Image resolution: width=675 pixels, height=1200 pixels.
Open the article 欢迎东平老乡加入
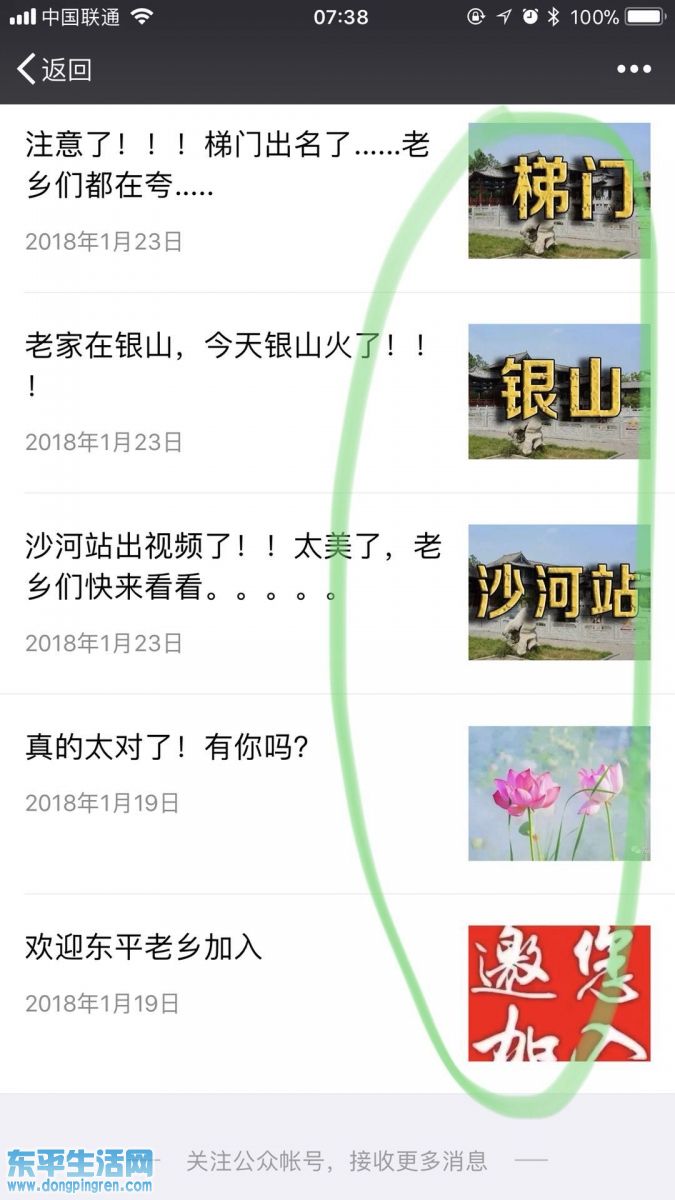[x=144, y=947]
